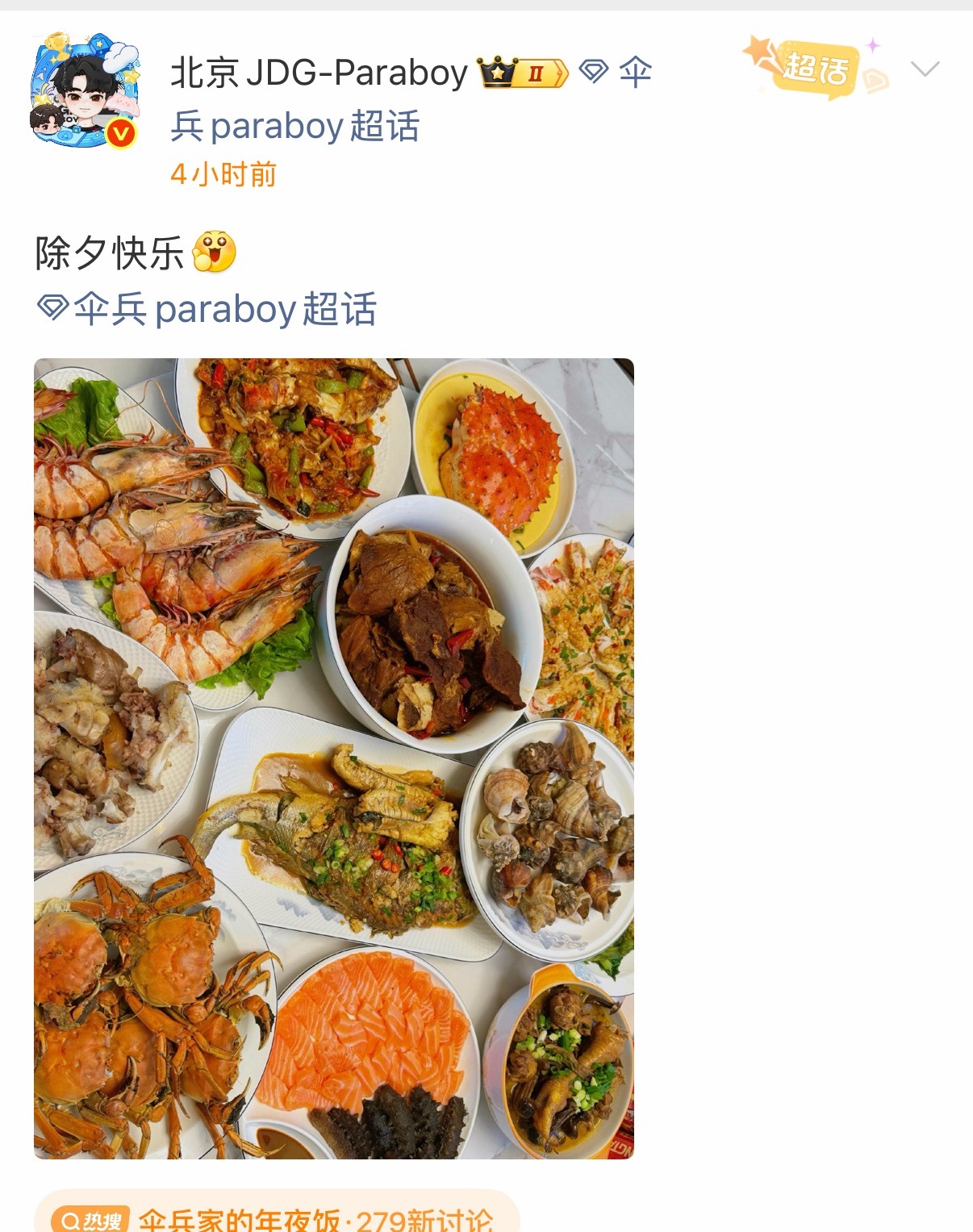Open the 伞兵paraboy超话 tag inside the post body
This screenshot has width=973, height=1232.
[x=226, y=307]
